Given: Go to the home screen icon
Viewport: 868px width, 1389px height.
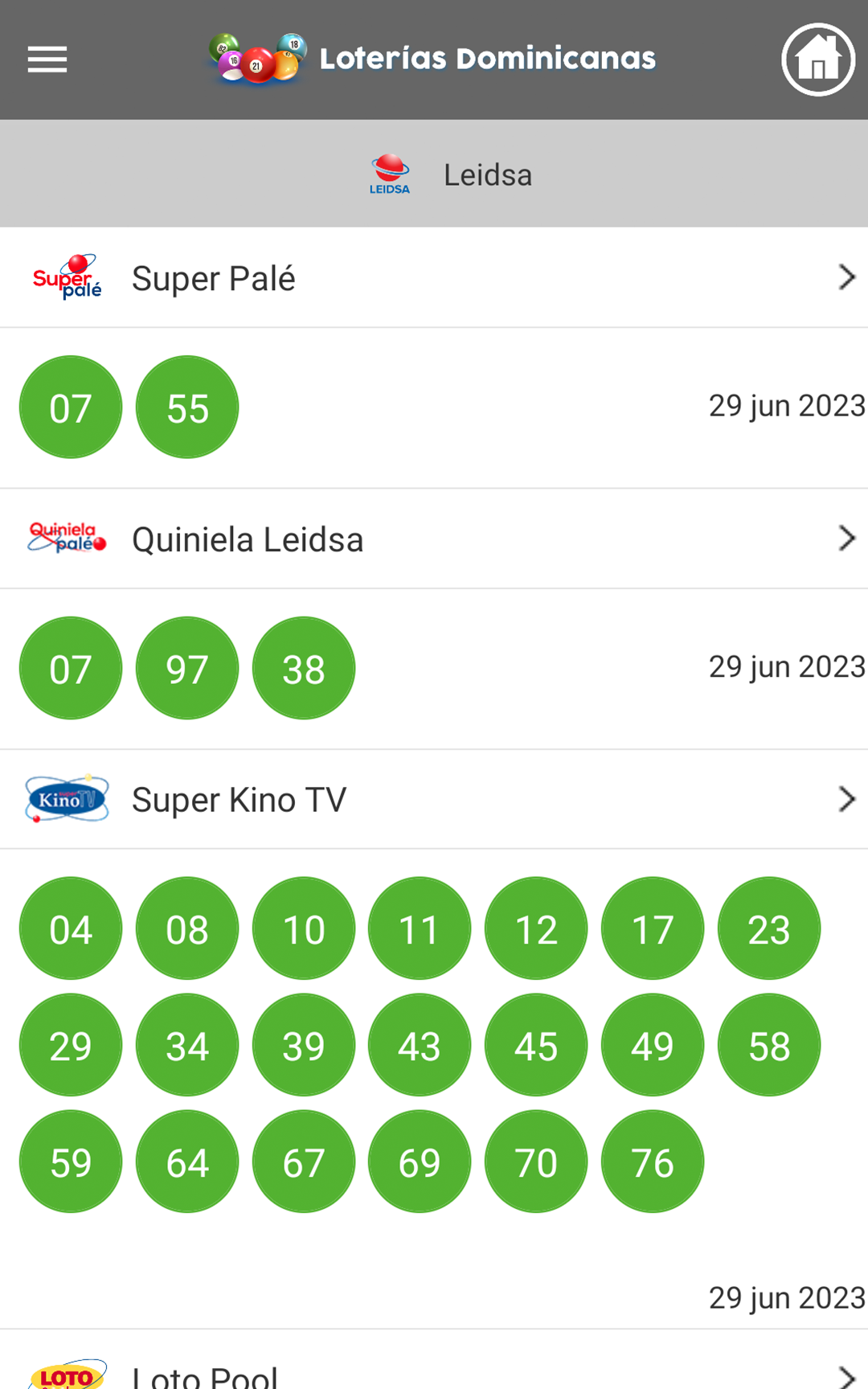Looking at the screenshot, I should pos(818,59).
